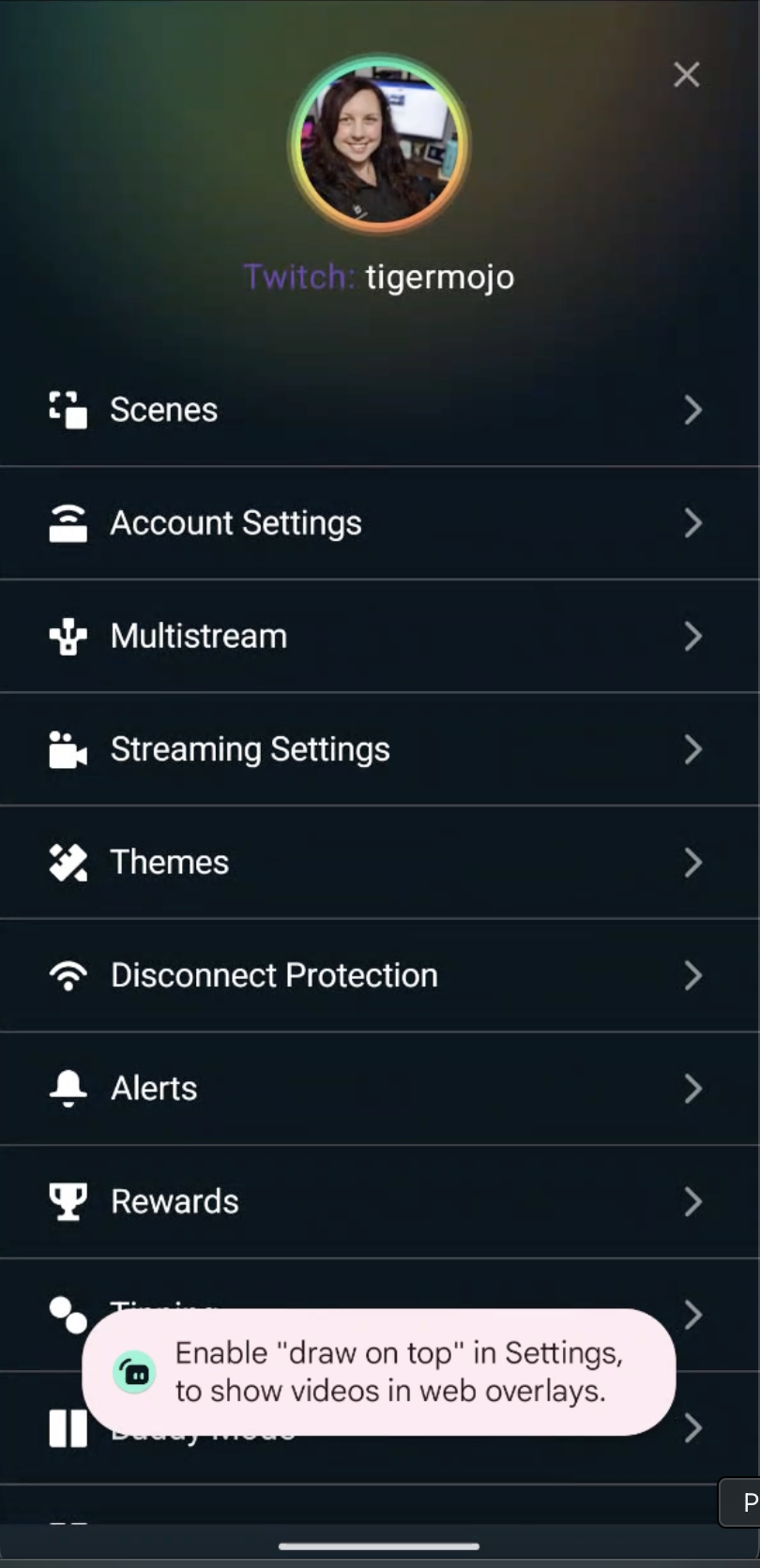Image resolution: width=760 pixels, height=1568 pixels.
Task: Close the settings menu
Action: coord(687,75)
